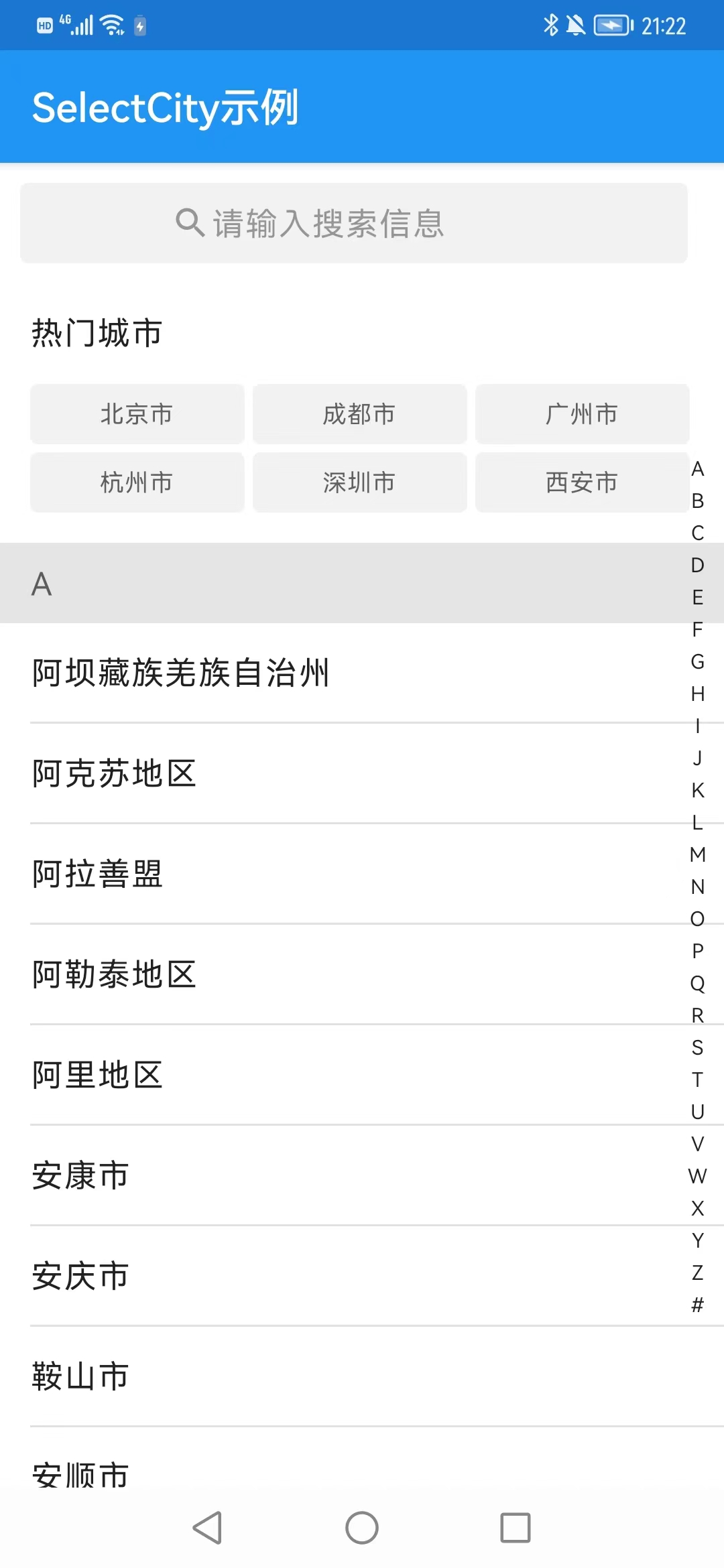Image resolution: width=724 pixels, height=1568 pixels.
Task: Select 阿勒泰地区 row
Action: (114, 974)
